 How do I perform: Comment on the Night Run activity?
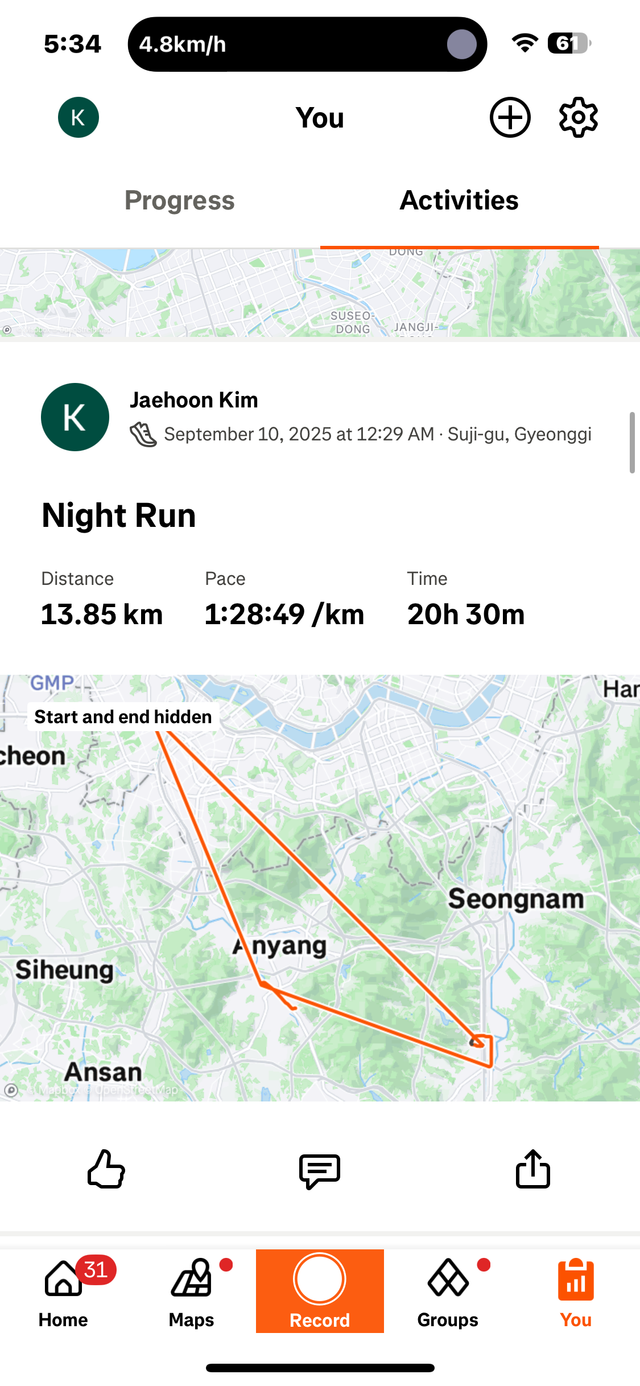pyautogui.click(x=320, y=1169)
